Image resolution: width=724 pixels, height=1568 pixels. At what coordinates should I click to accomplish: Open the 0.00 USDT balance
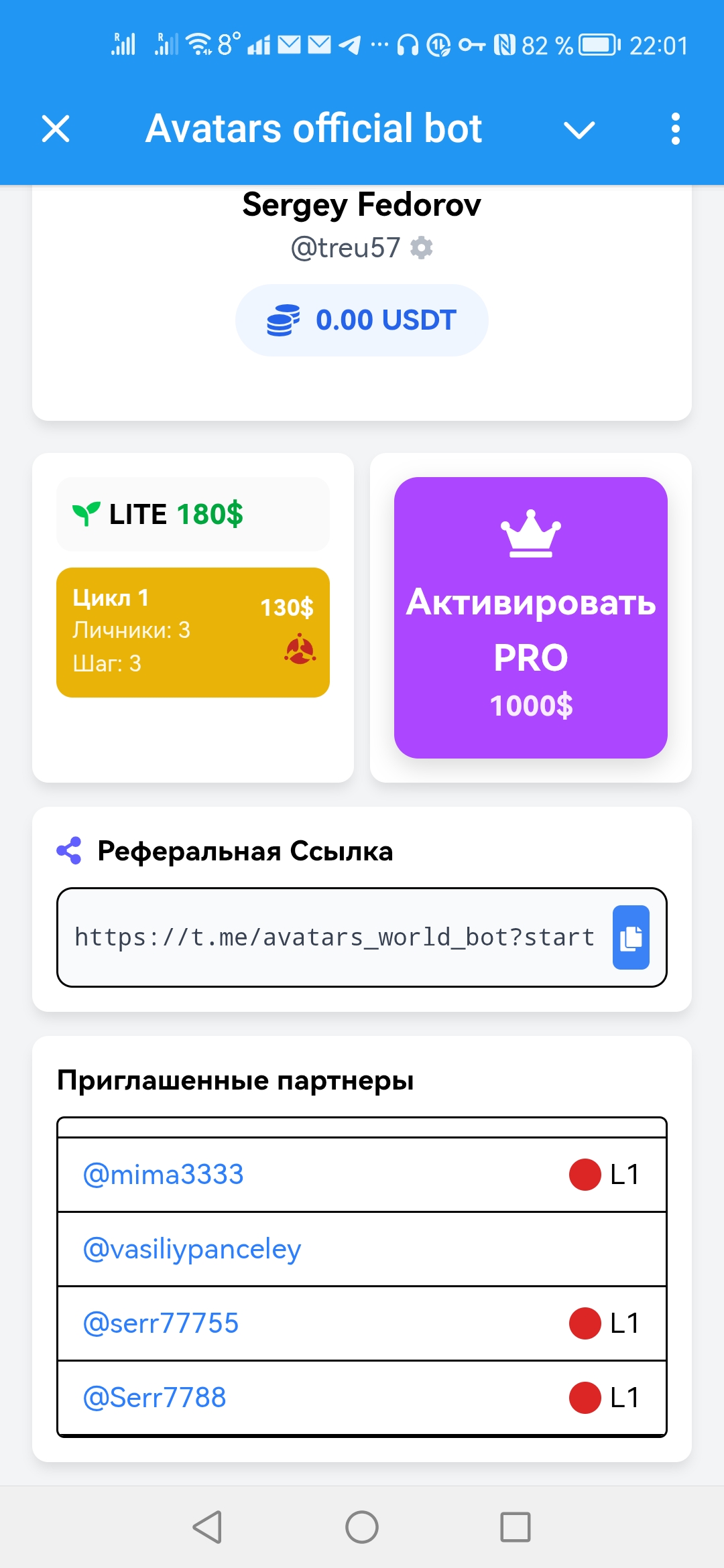pos(362,320)
